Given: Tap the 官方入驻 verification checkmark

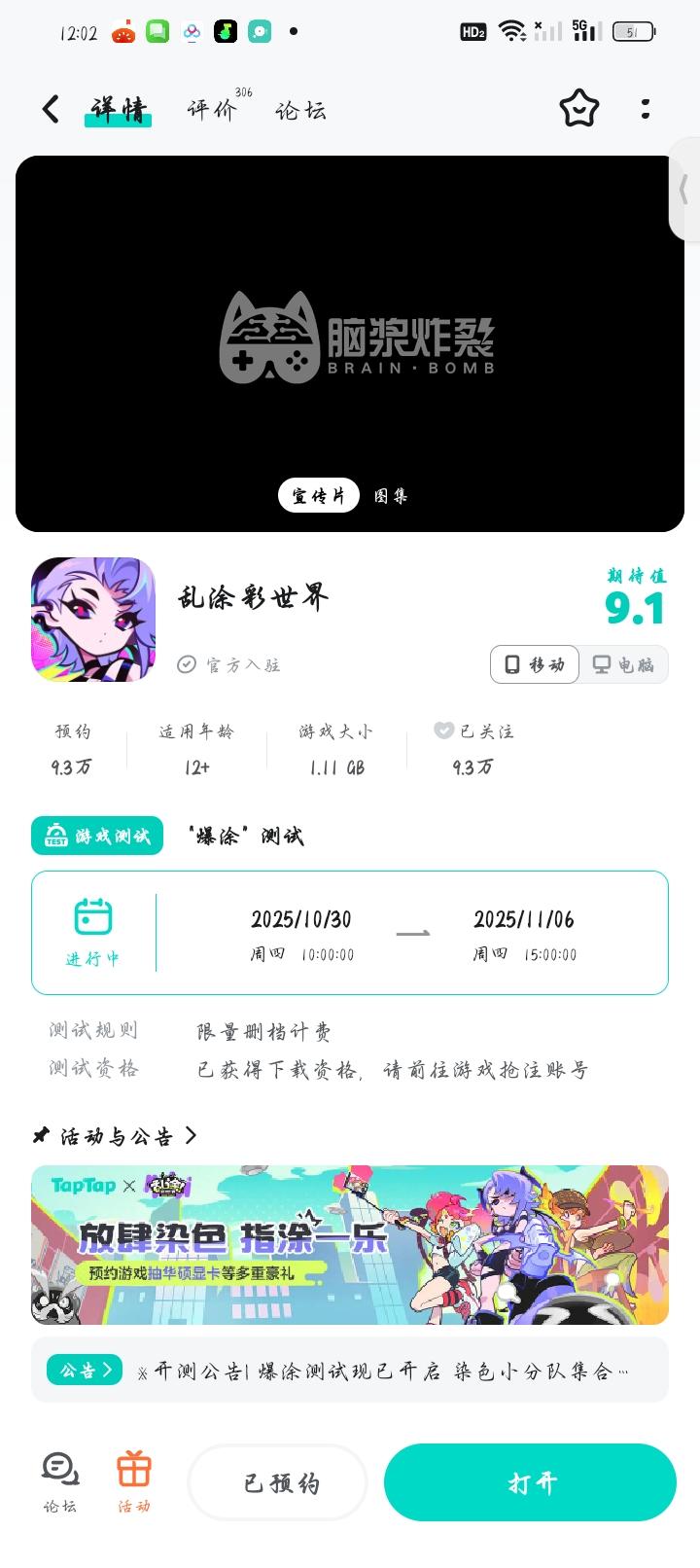Looking at the screenshot, I should pos(186,664).
